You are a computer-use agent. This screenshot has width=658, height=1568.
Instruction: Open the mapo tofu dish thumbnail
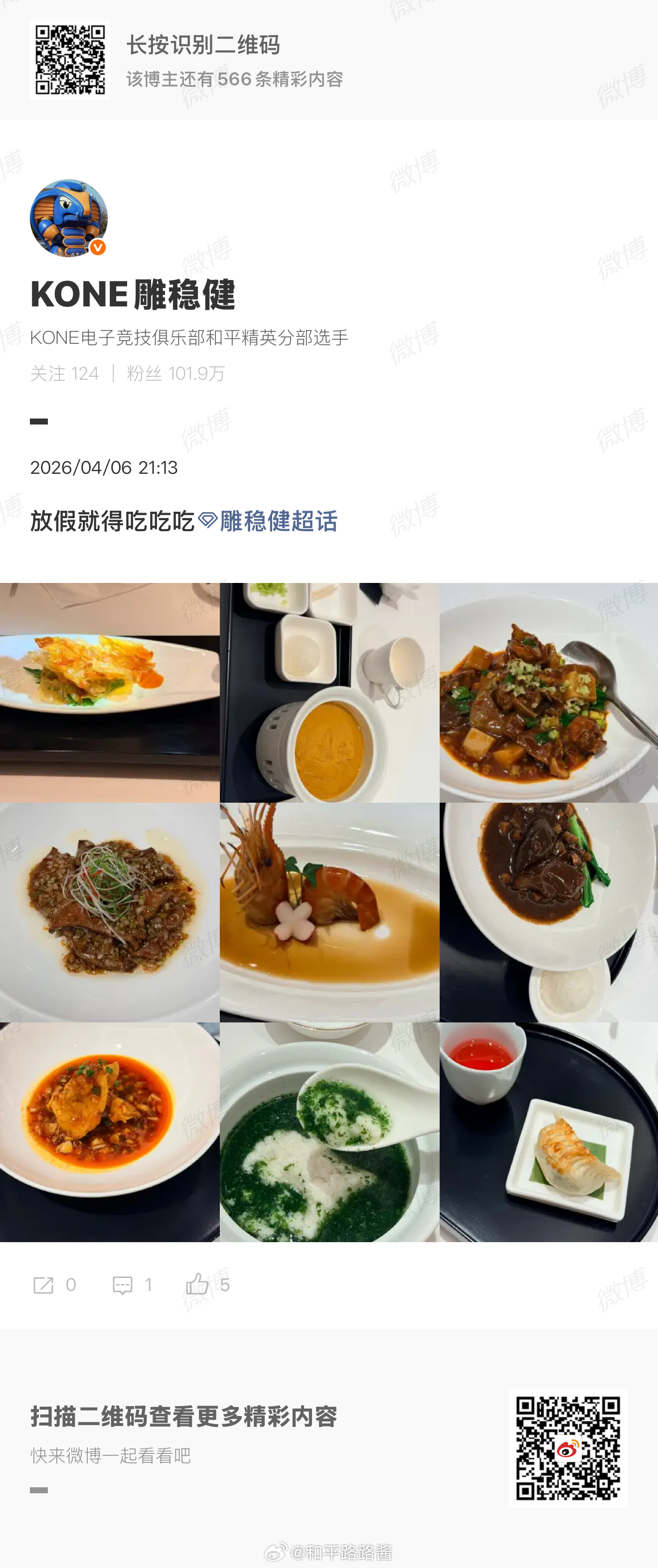pos(548,691)
